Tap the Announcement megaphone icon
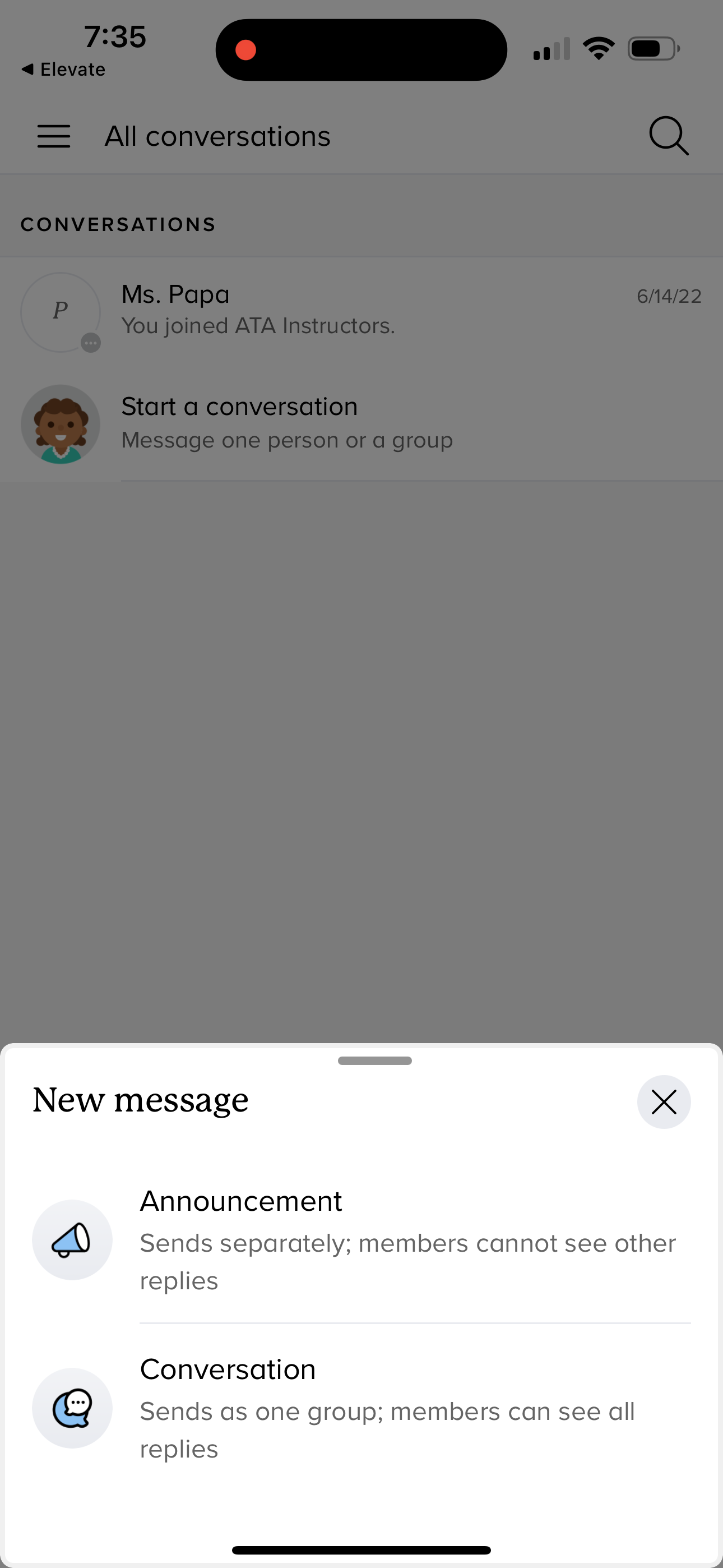 72,1240
